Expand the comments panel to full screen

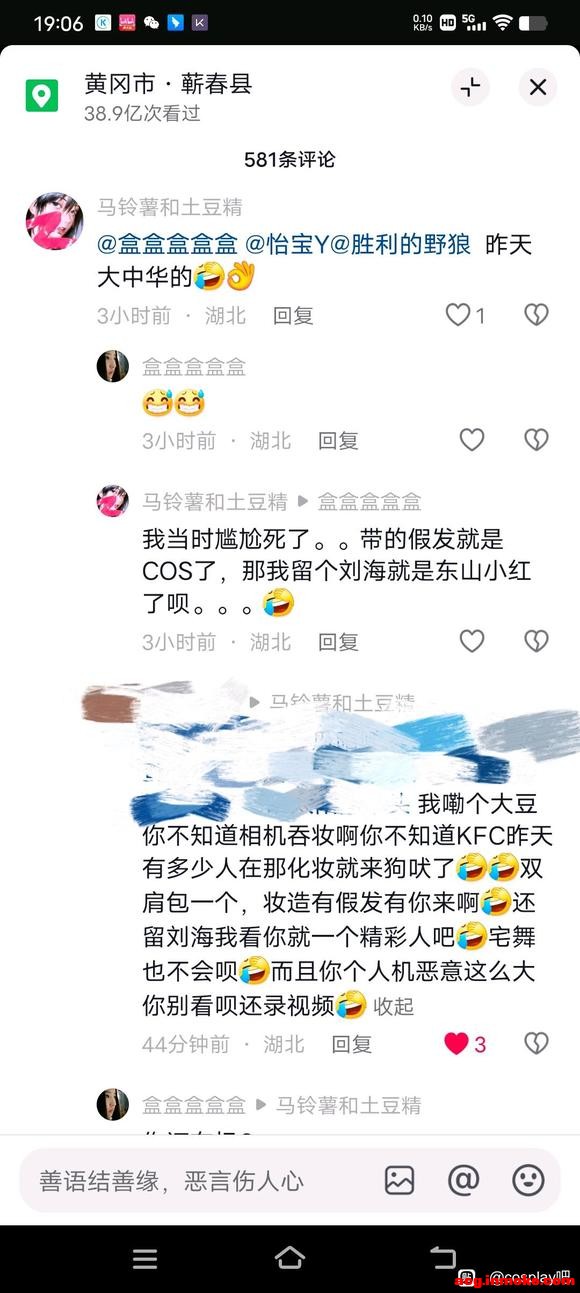(470, 88)
